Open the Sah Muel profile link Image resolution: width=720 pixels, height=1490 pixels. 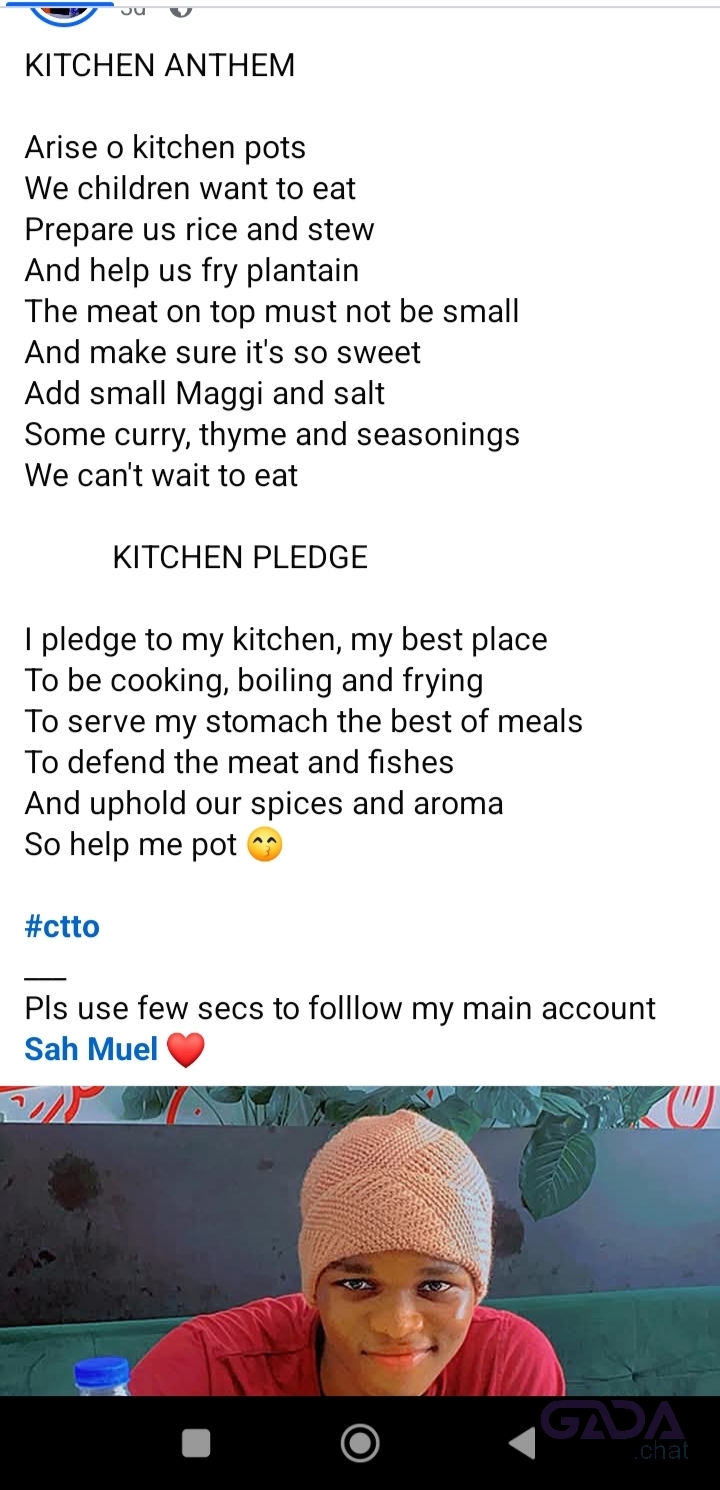pyautogui.click(x=91, y=1049)
